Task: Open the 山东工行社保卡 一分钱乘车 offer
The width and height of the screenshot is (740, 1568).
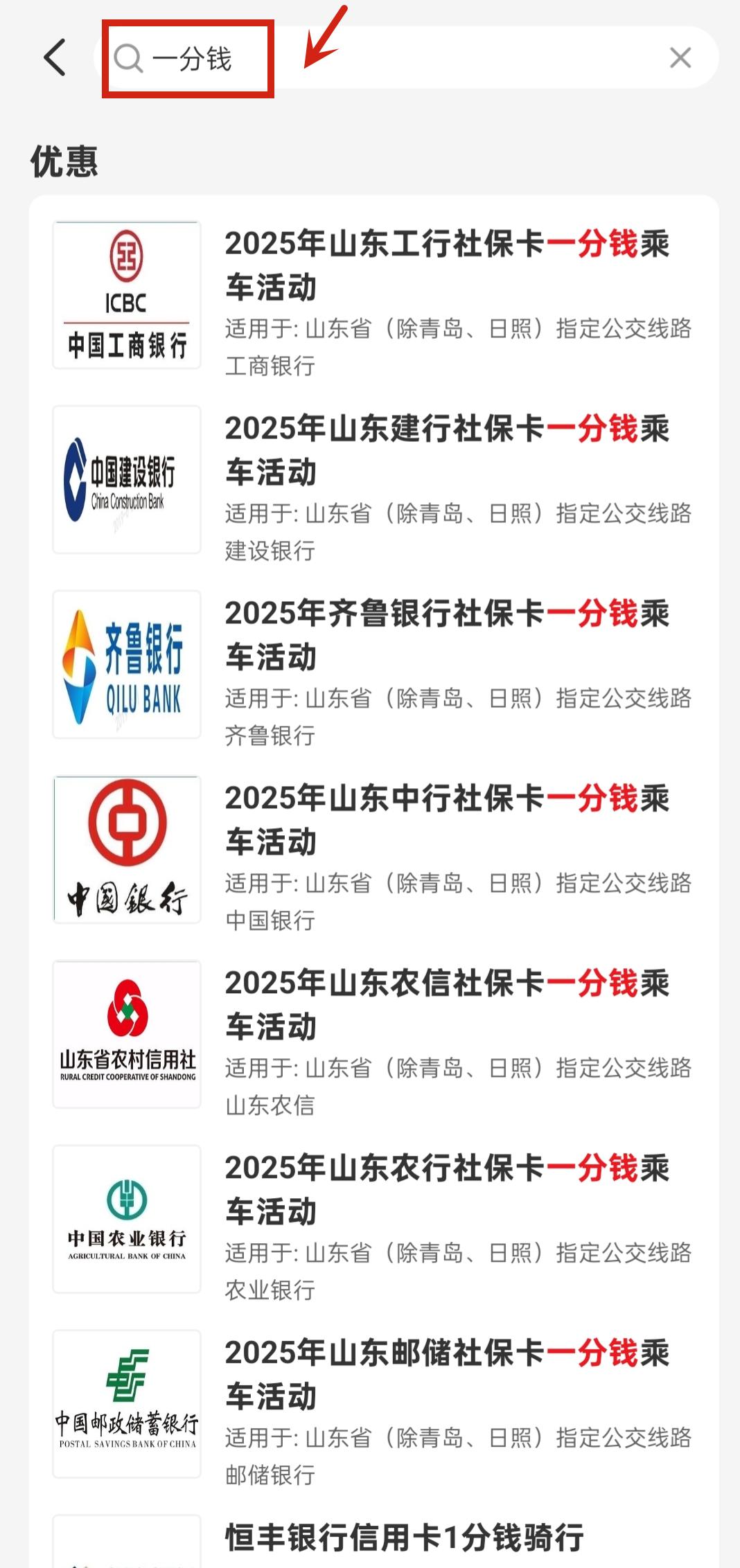Action: click(447, 265)
